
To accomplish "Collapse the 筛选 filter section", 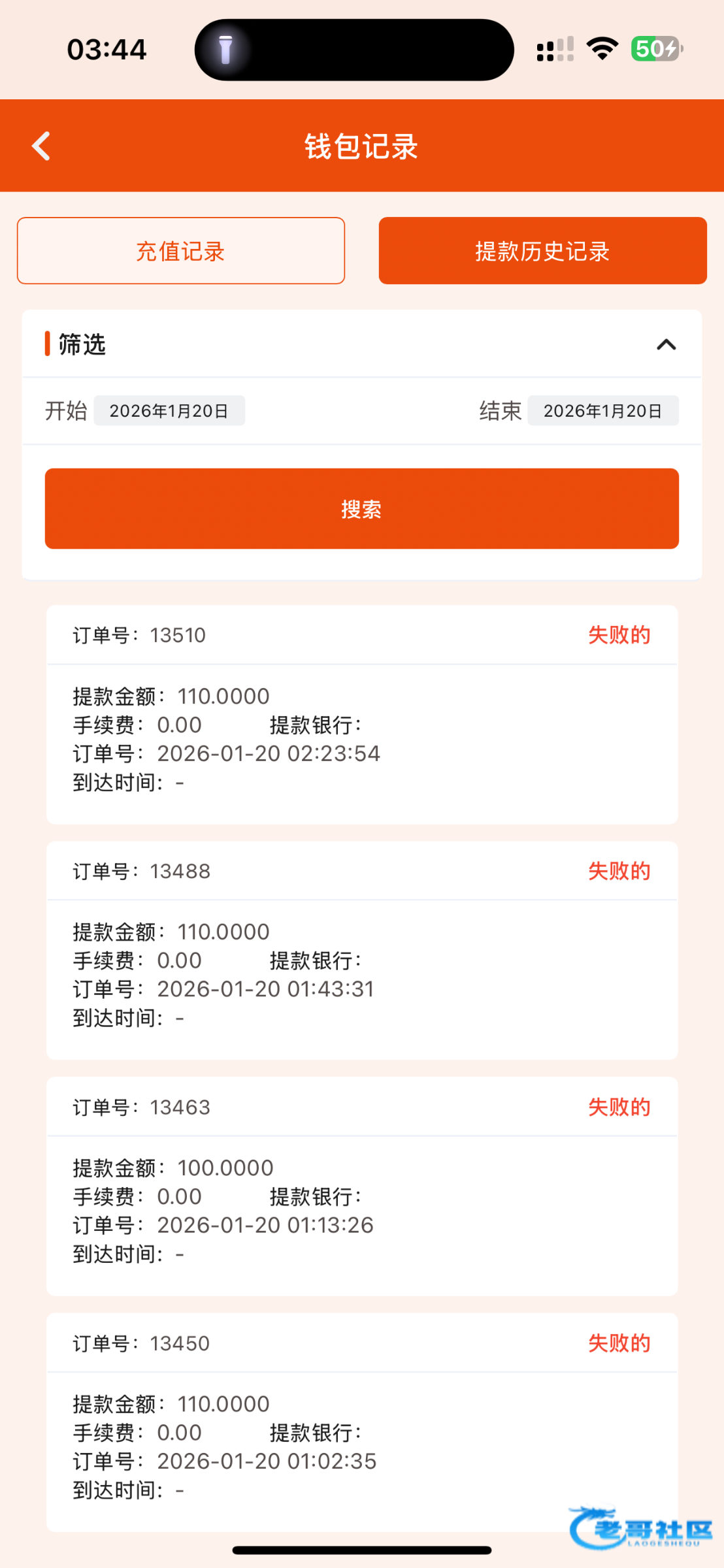I will pyautogui.click(x=666, y=344).
